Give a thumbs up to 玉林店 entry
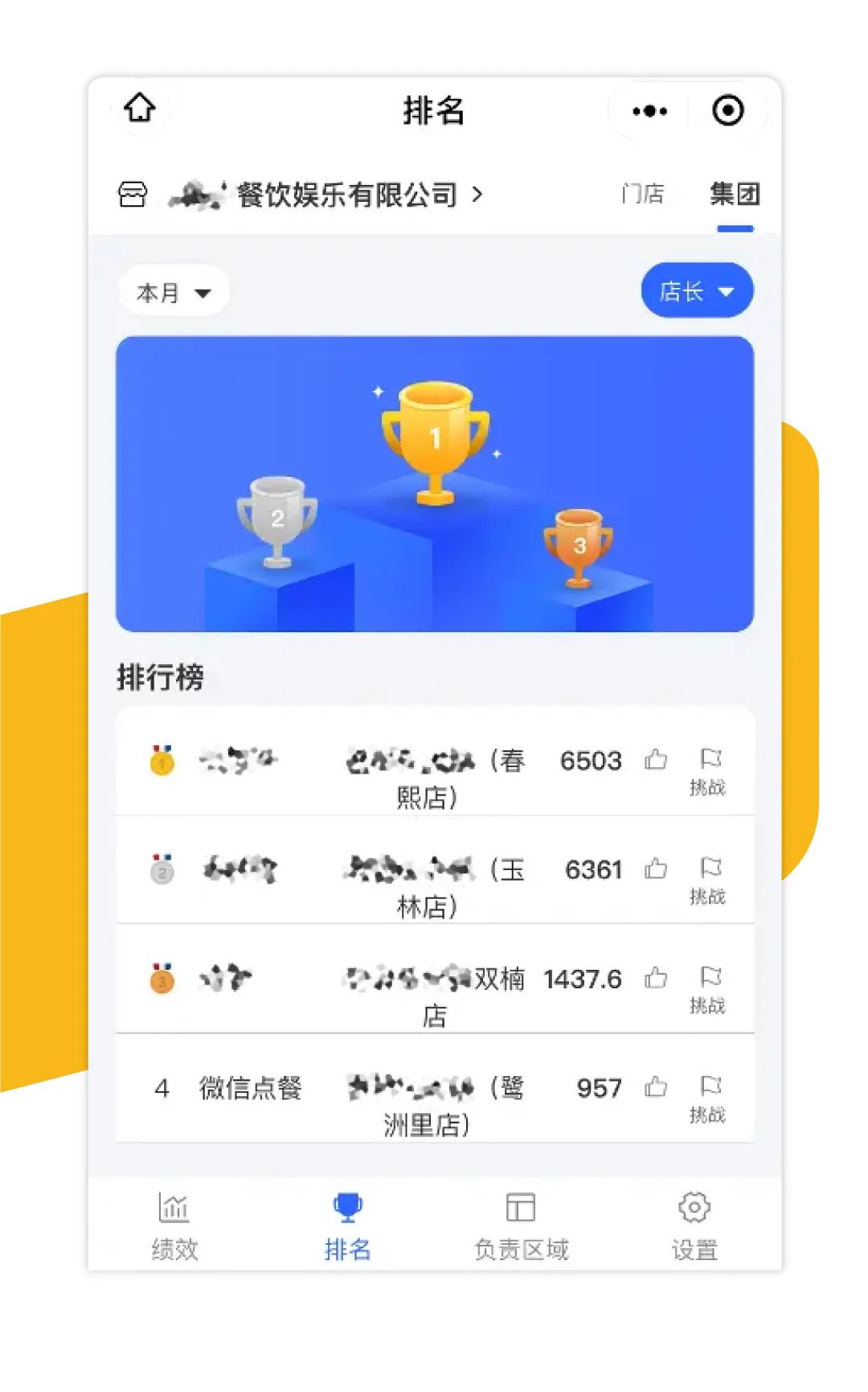Image resolution: width=868 pixels, height=1392 pixels. click(656, 868)
